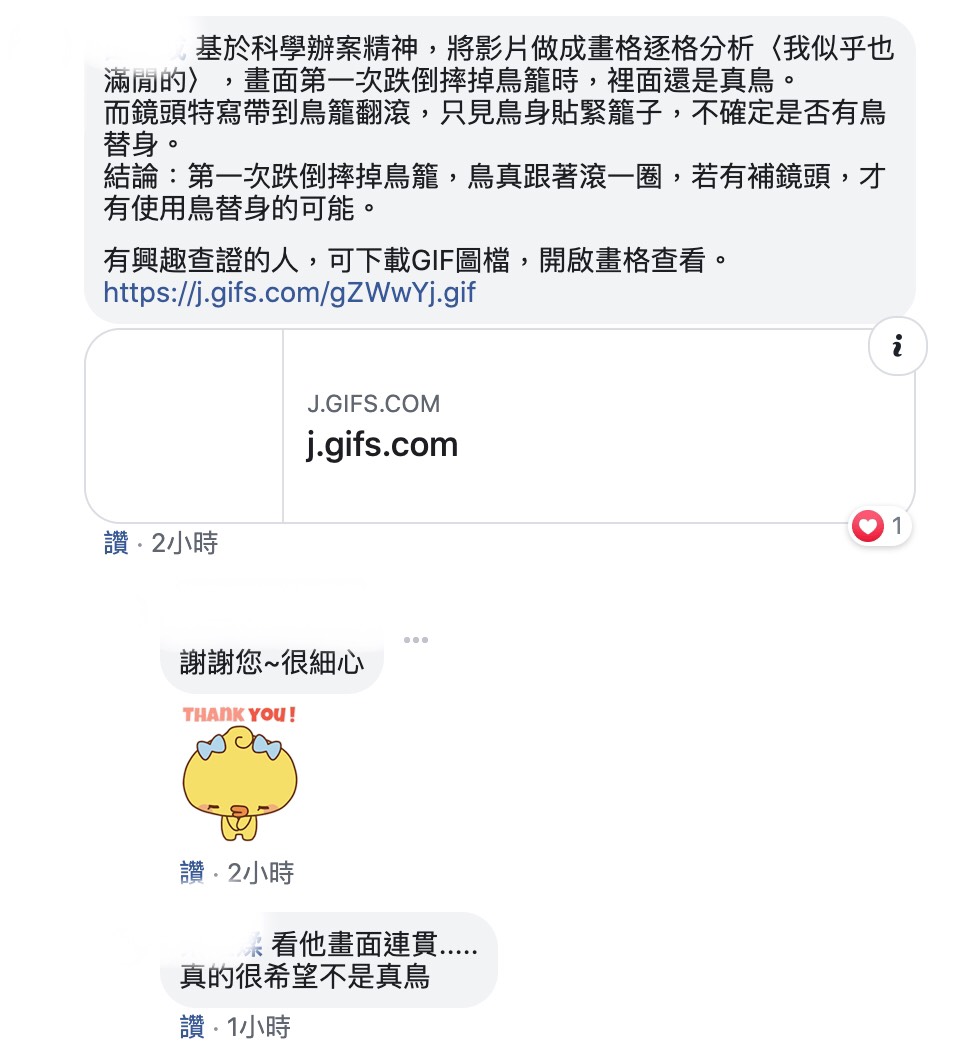
Task: Click the J.GIFS.COM domain label
Action: click(374, 404)
